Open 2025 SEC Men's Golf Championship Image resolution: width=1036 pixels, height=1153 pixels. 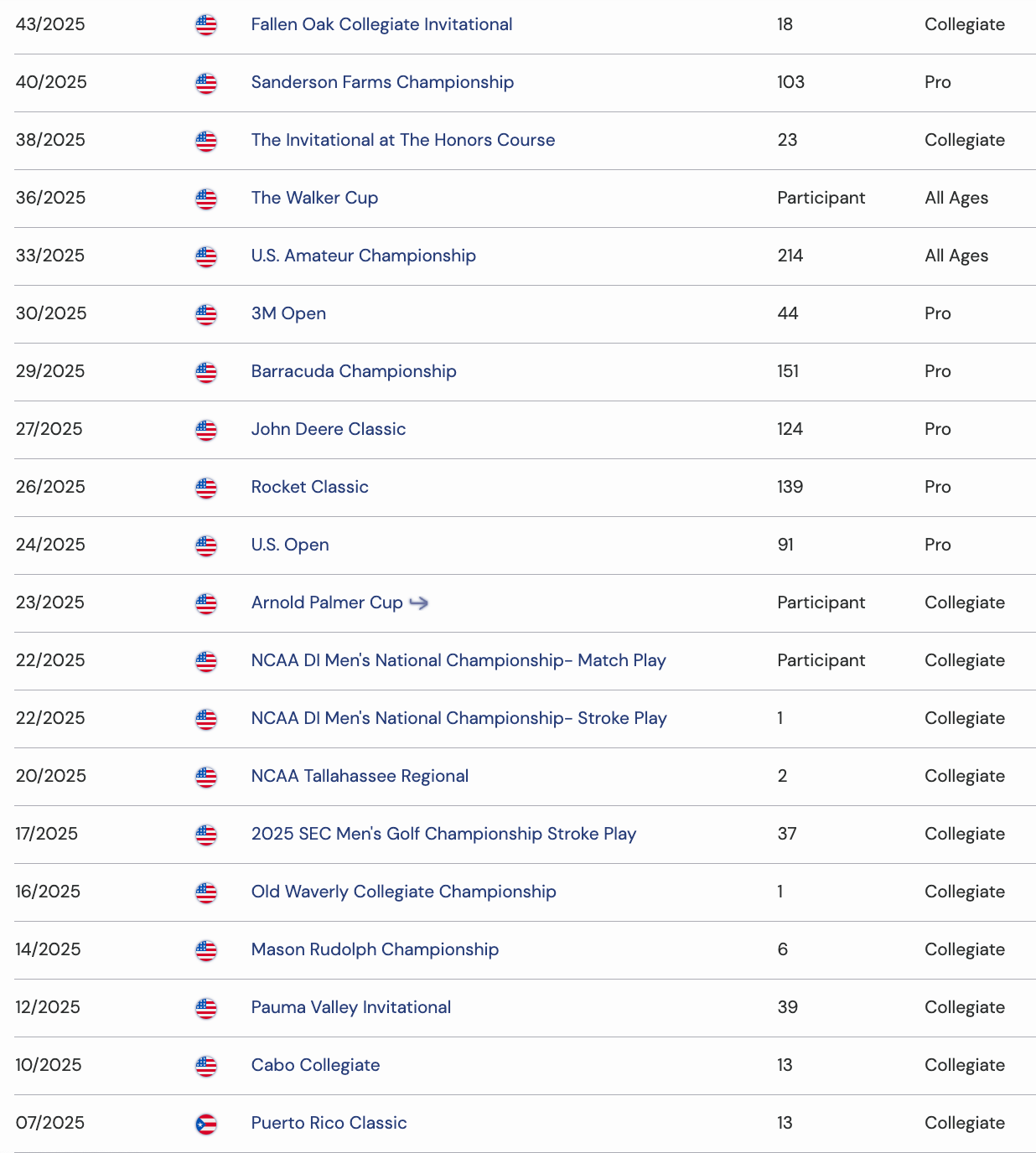443,834
